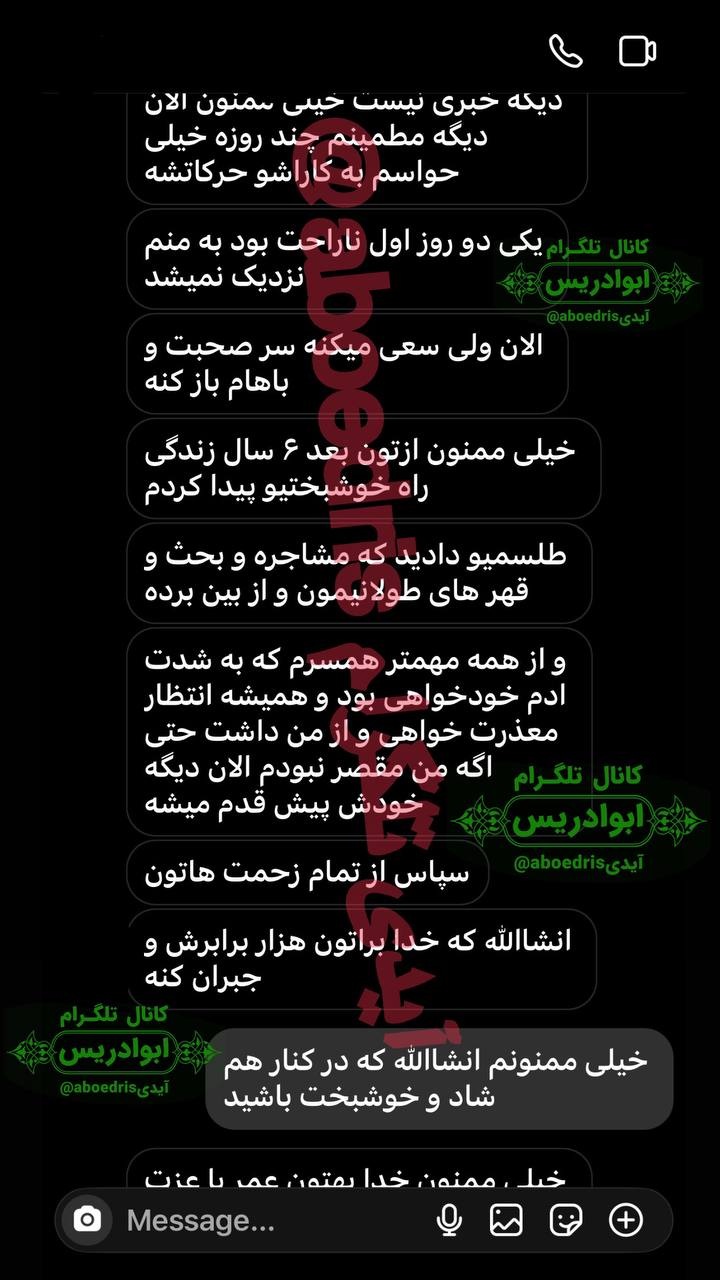The width and height of the screenshot is (720, 1280).
Task: Open the camera from message bar
Action: (88, 1220)
